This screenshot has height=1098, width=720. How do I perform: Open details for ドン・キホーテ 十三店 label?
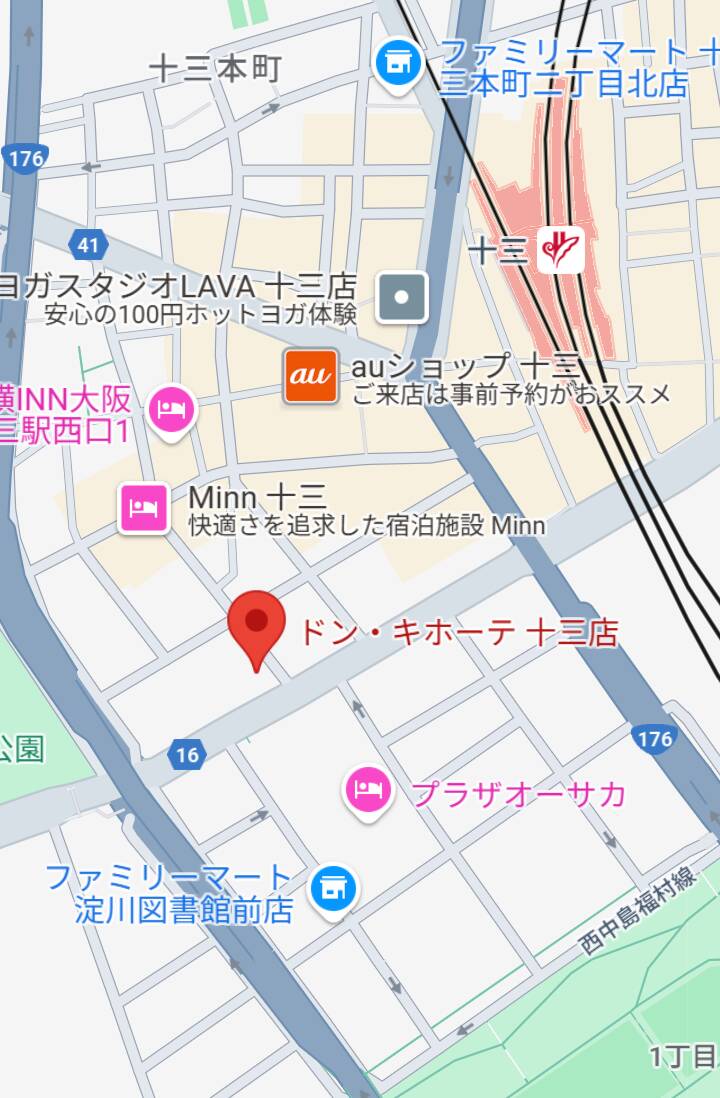point(456,632)
